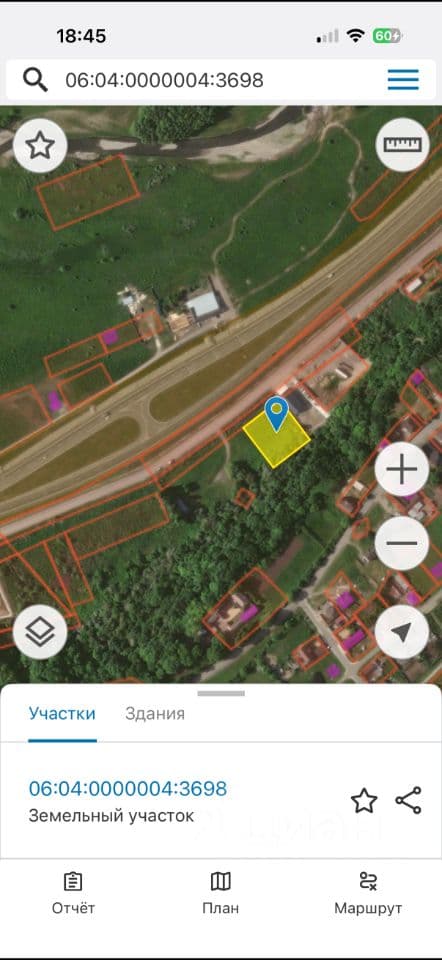Open the hamburger menu
Viewport: 442px width, 960px height.
[403, 80]
